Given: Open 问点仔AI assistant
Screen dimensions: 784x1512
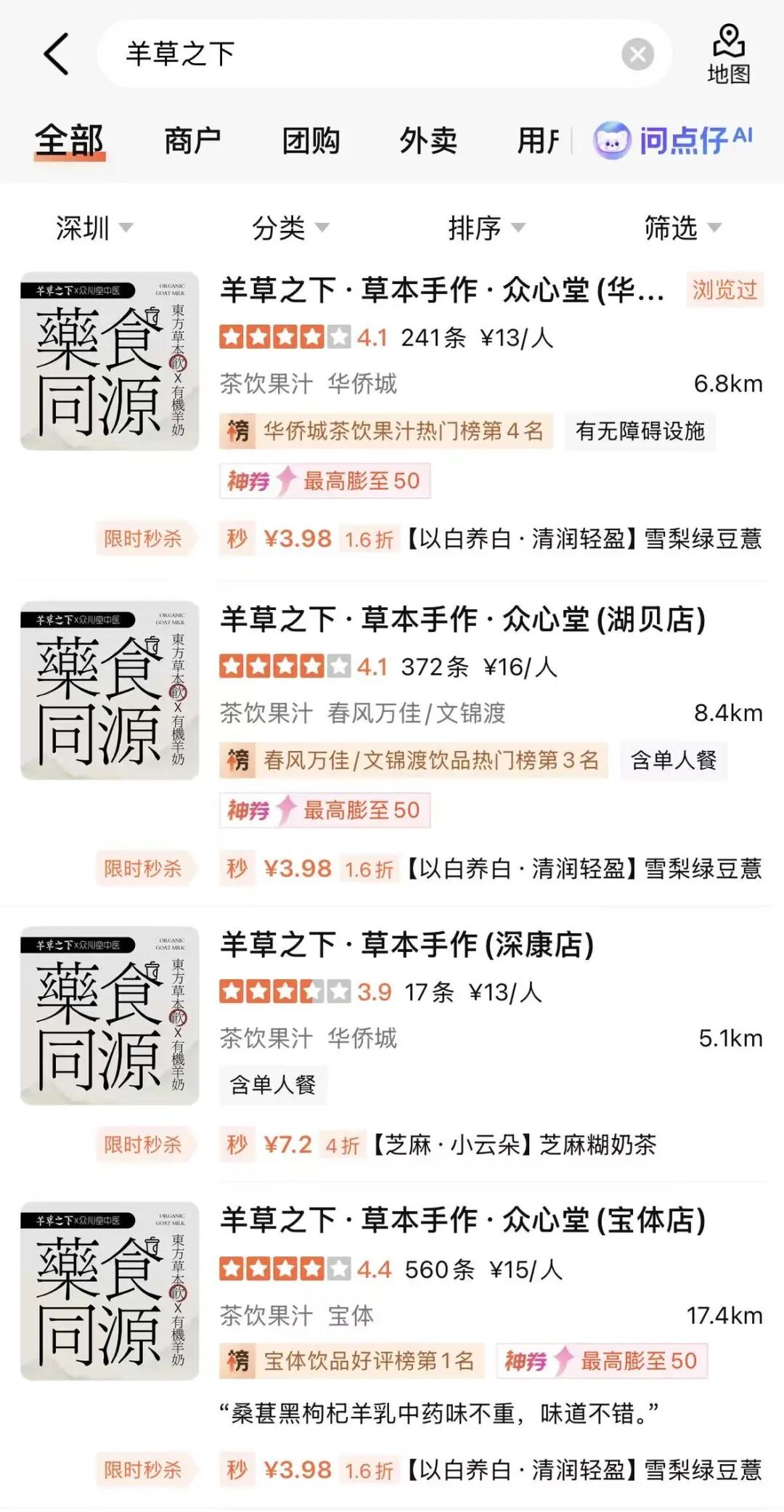Looking at the screenshot, I should click(674, 140).
